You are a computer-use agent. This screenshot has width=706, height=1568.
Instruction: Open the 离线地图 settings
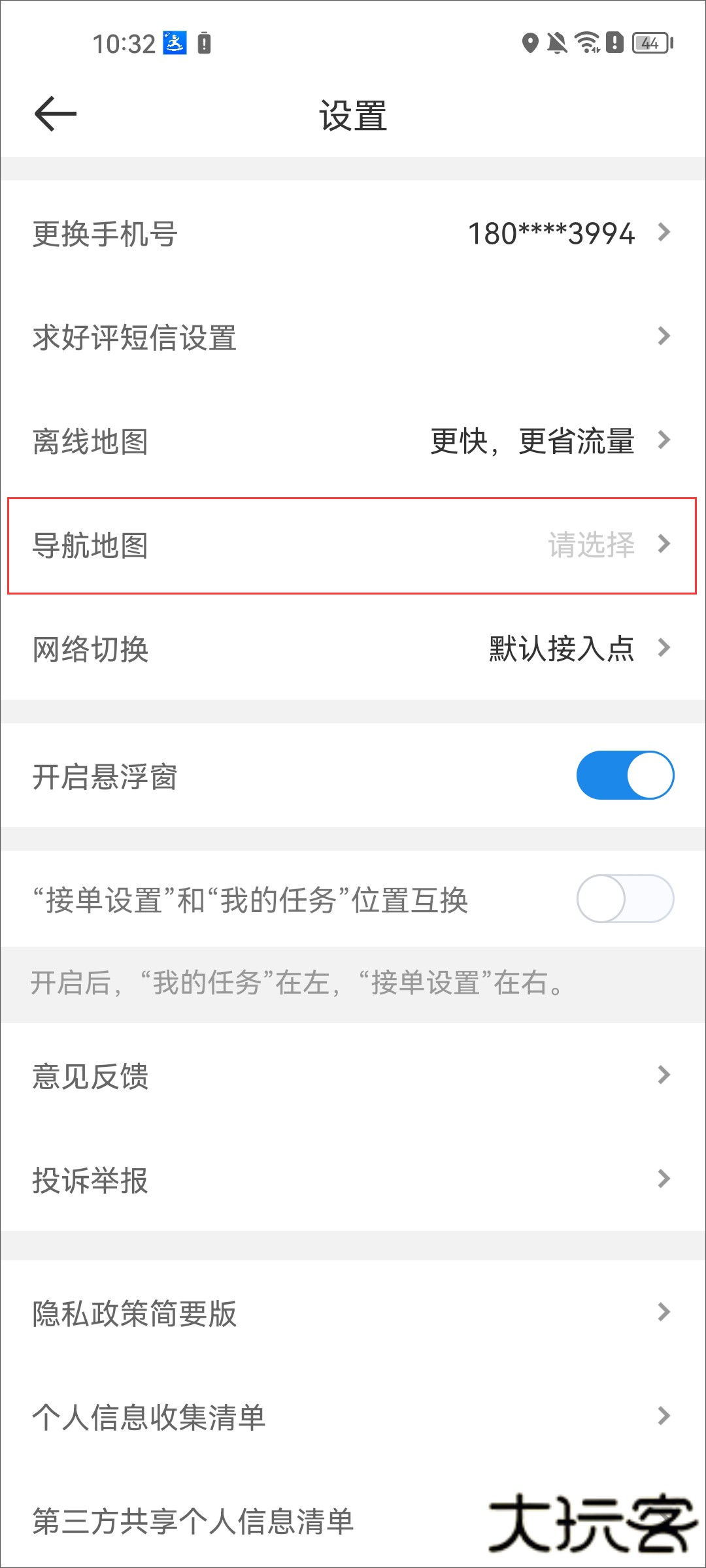pos(353,441)
